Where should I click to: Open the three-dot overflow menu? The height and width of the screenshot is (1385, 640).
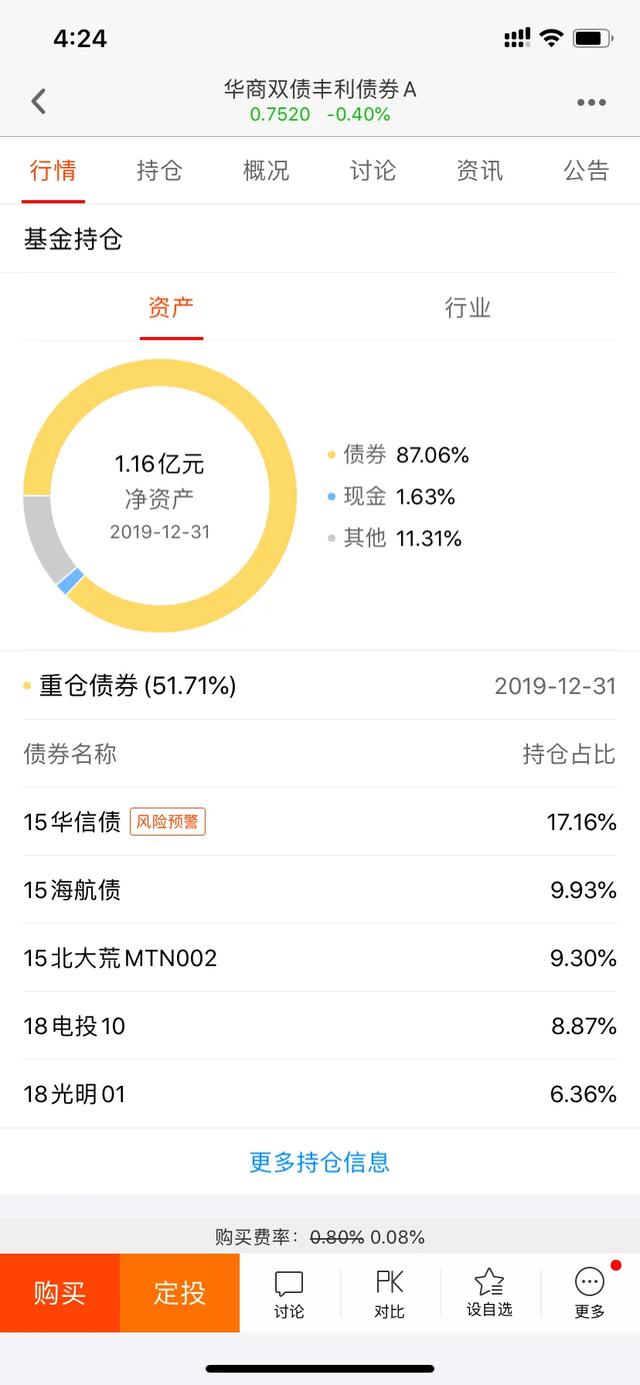pyautogui.click(x=591, y=102)
